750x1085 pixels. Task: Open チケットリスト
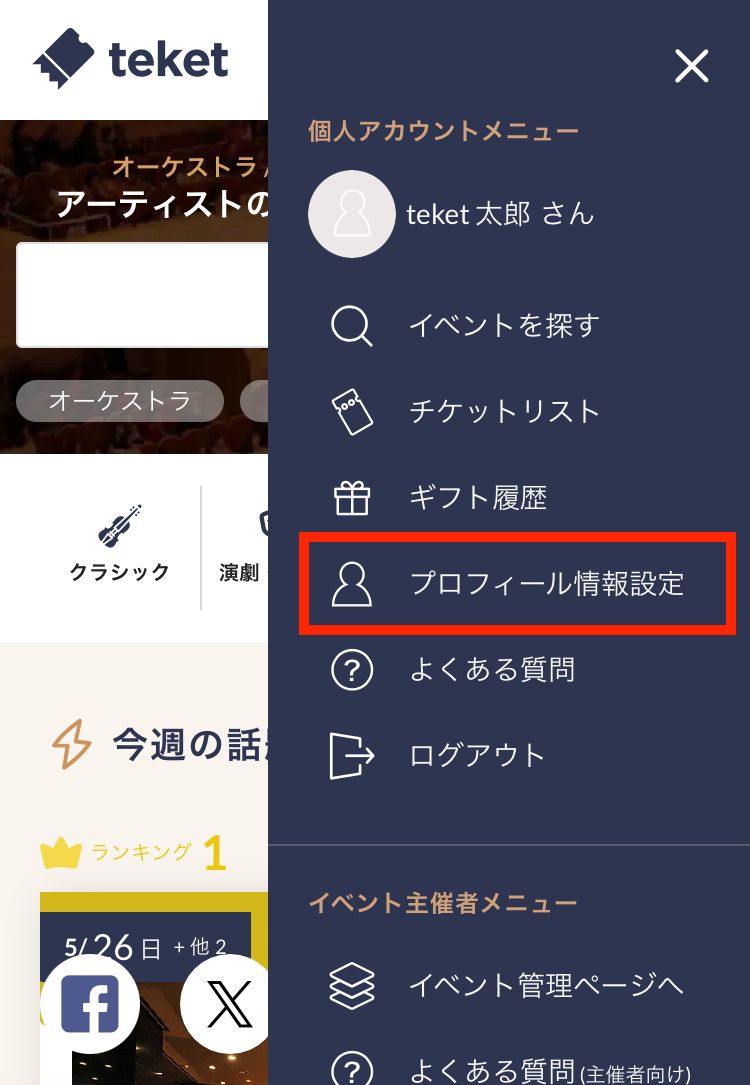[503, 411]
